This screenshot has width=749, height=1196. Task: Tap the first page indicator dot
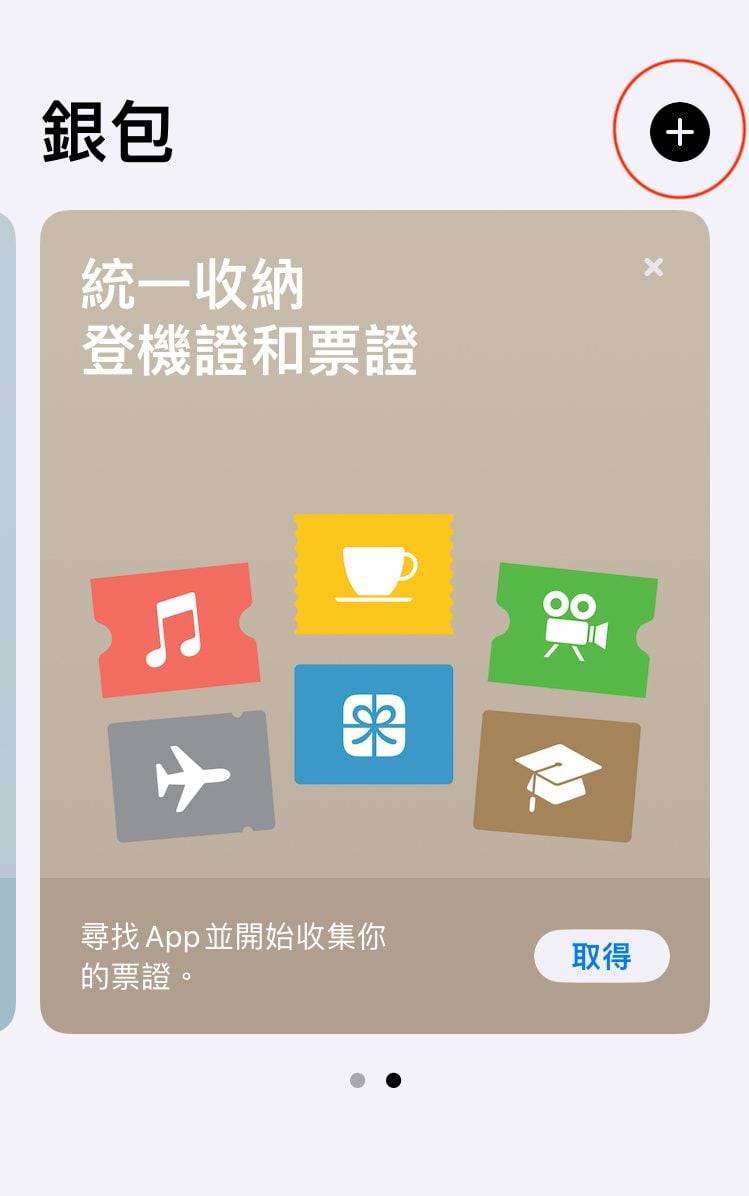(x=356, y=1081)
